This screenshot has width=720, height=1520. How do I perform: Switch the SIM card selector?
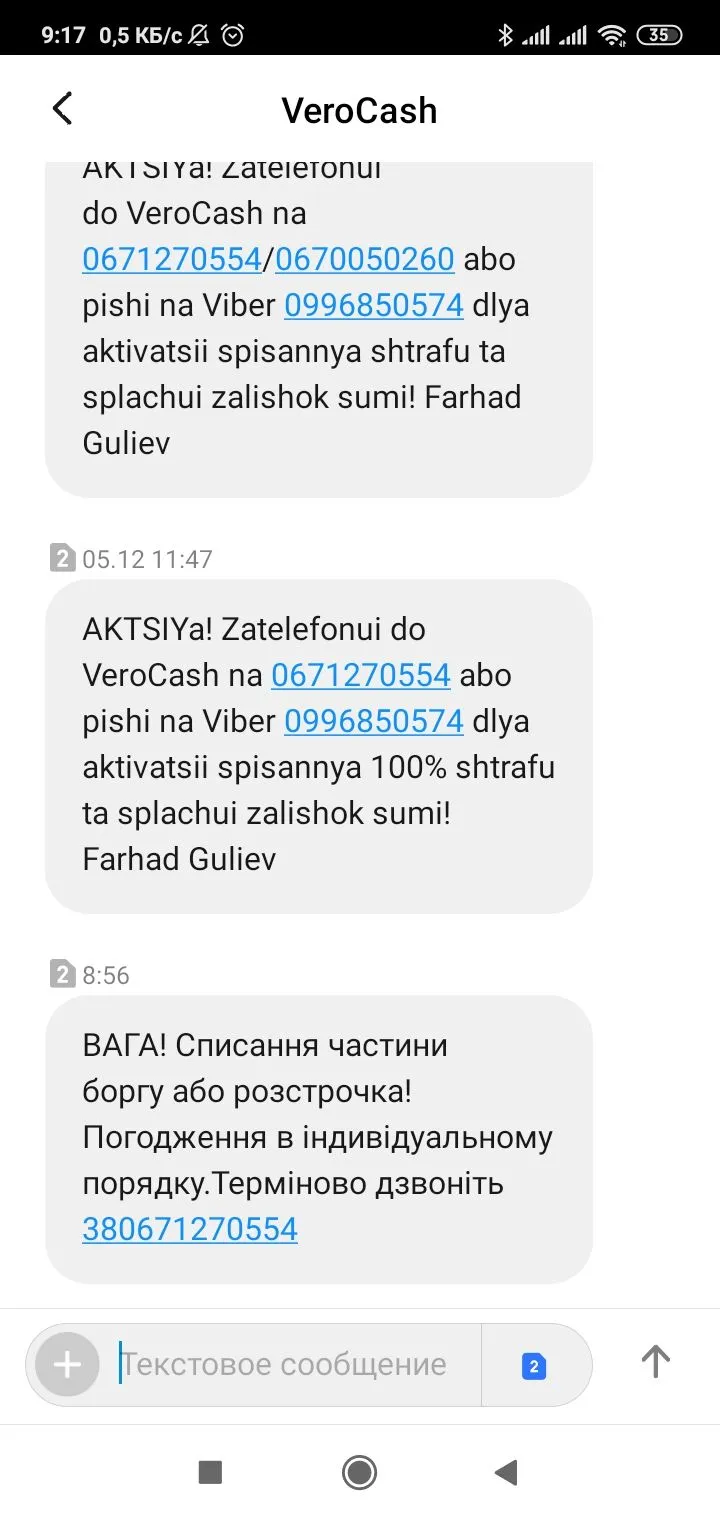[534, 1366]
